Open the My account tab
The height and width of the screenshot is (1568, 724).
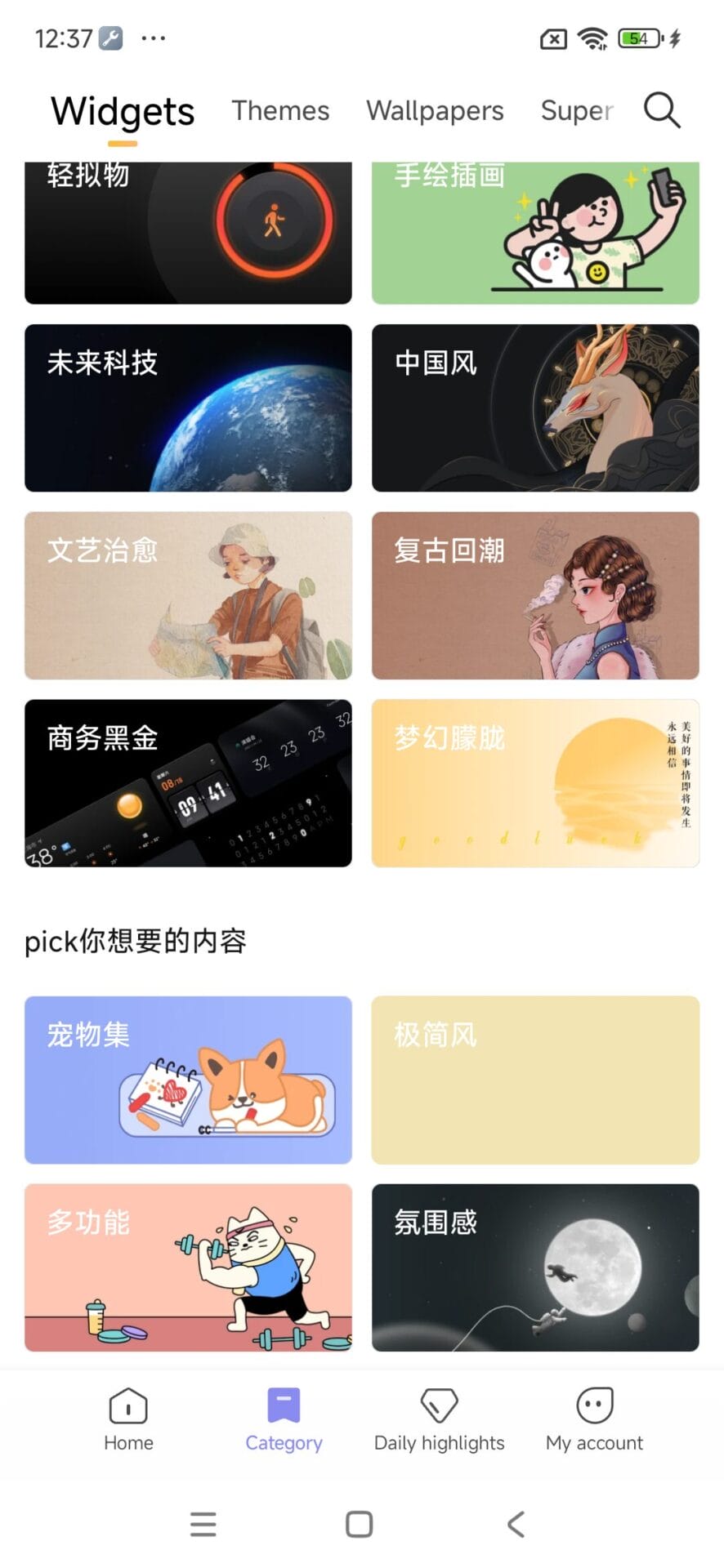coord(594,1419)
